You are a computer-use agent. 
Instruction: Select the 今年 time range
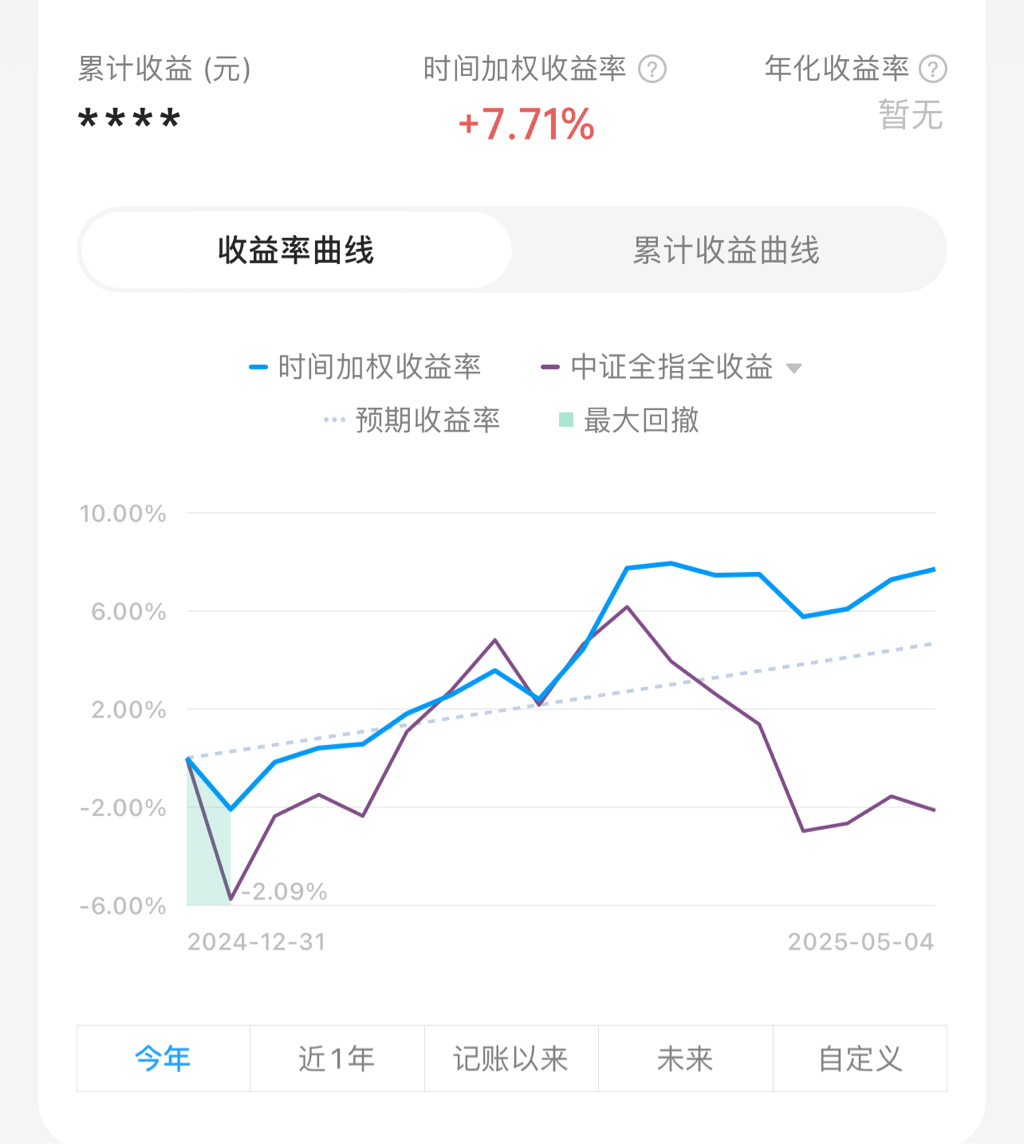163,1058
